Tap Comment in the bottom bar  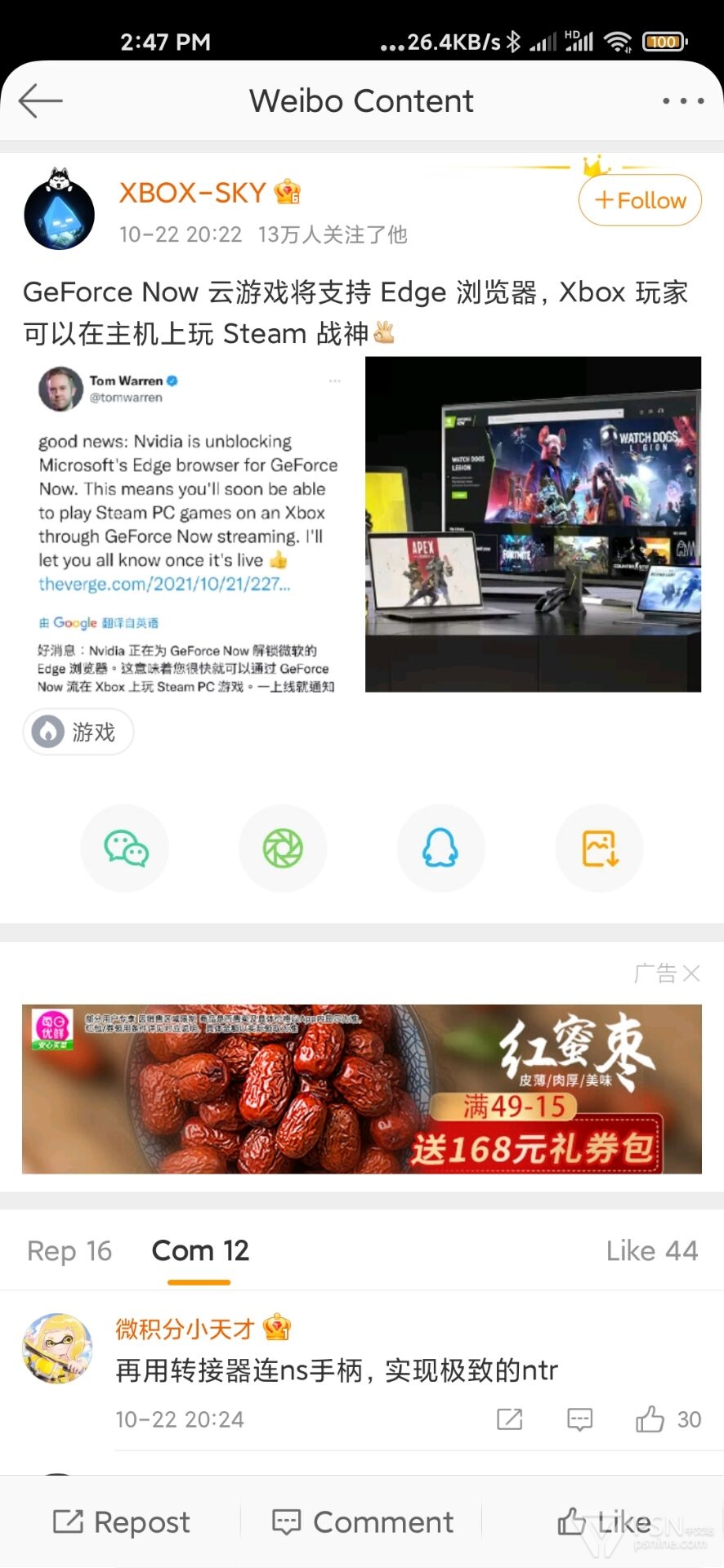pos(362,1522)
